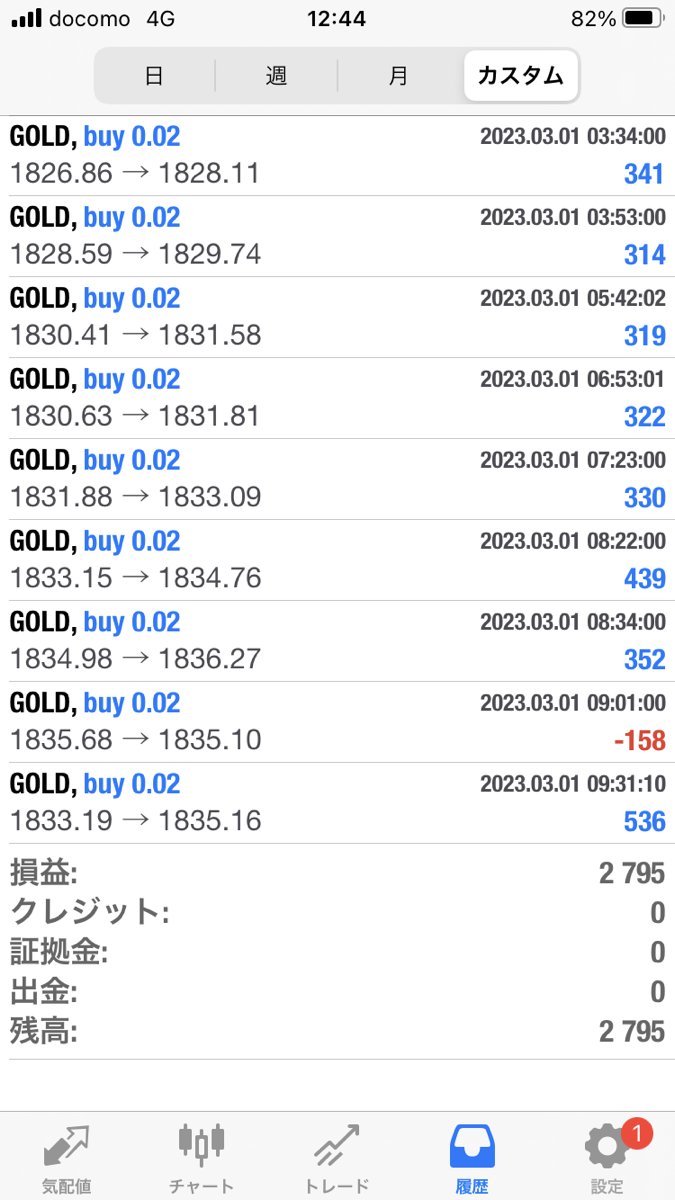View the GOLD trade with 330 profit
Viewport: 675px width, 1200px height.
[337, 479]
